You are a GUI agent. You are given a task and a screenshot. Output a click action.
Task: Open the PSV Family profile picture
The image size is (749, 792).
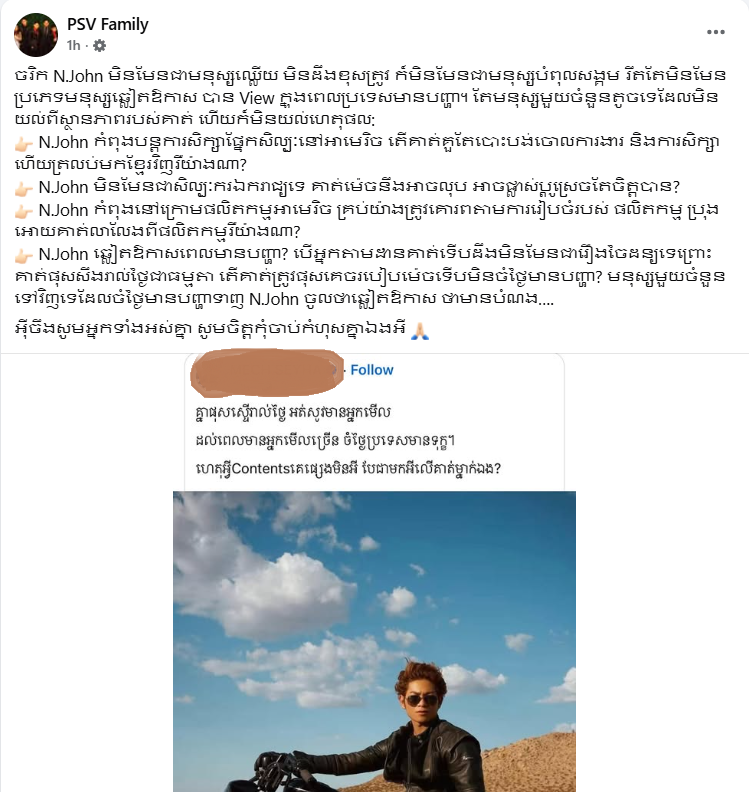click(x=35, y=34)
